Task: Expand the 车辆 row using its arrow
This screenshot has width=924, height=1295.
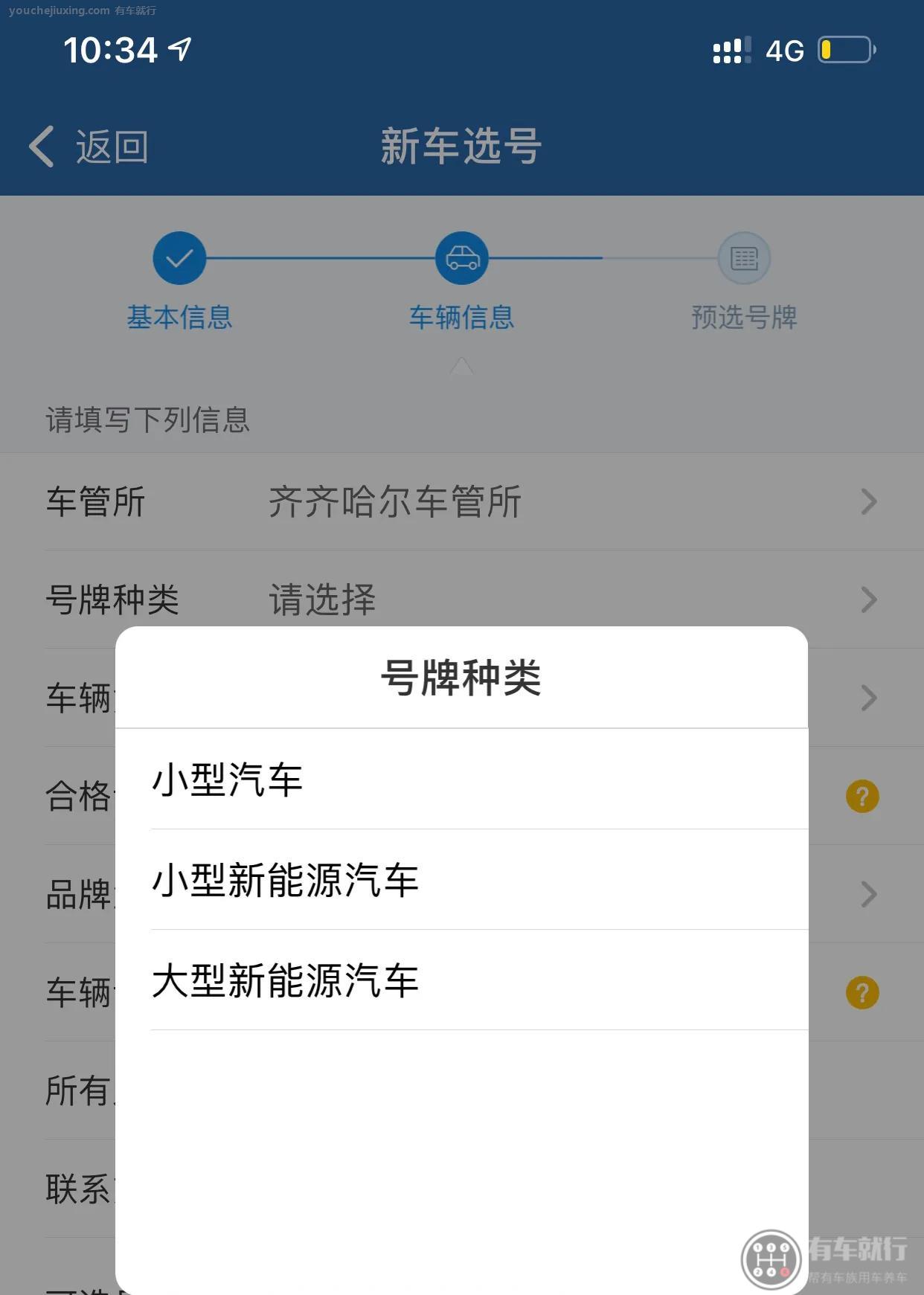Action: [x=867, y=698]
